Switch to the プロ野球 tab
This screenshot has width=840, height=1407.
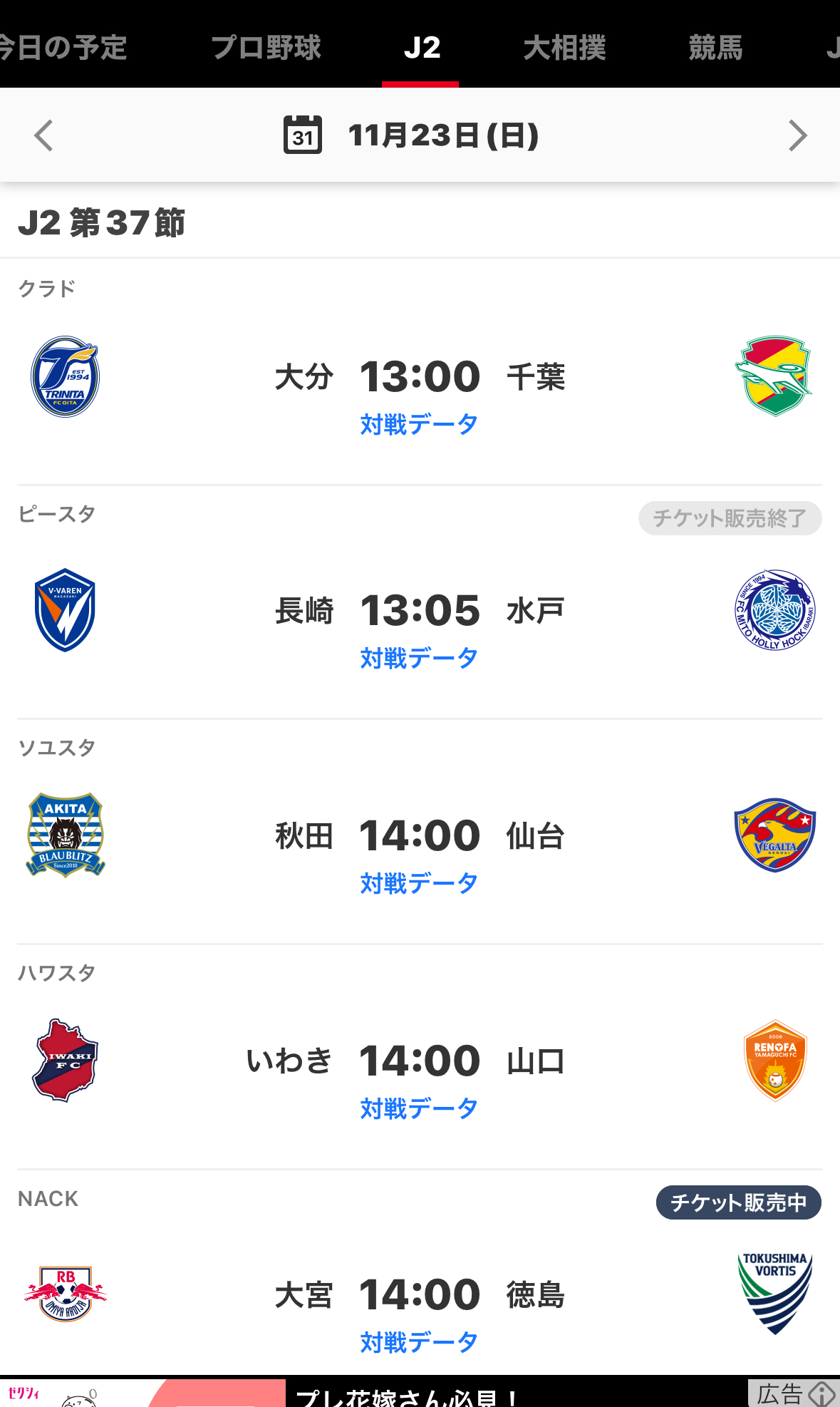(x=266, y=48)
